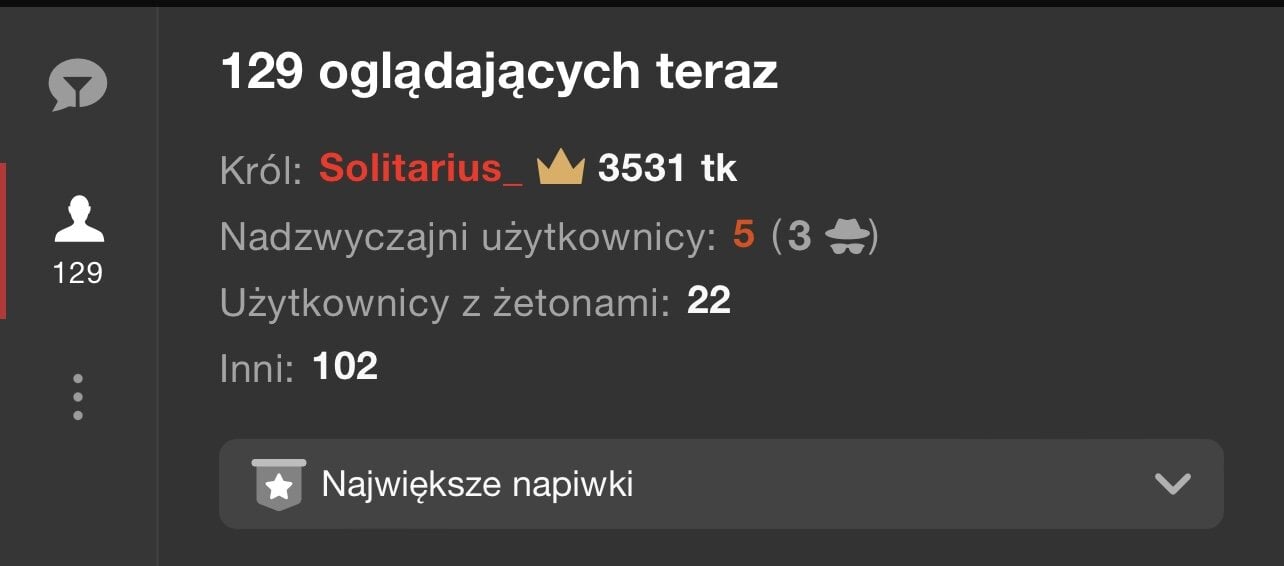Open Solitarius_ user profile
The image size is (1284, 566).
tap(420, 168)
